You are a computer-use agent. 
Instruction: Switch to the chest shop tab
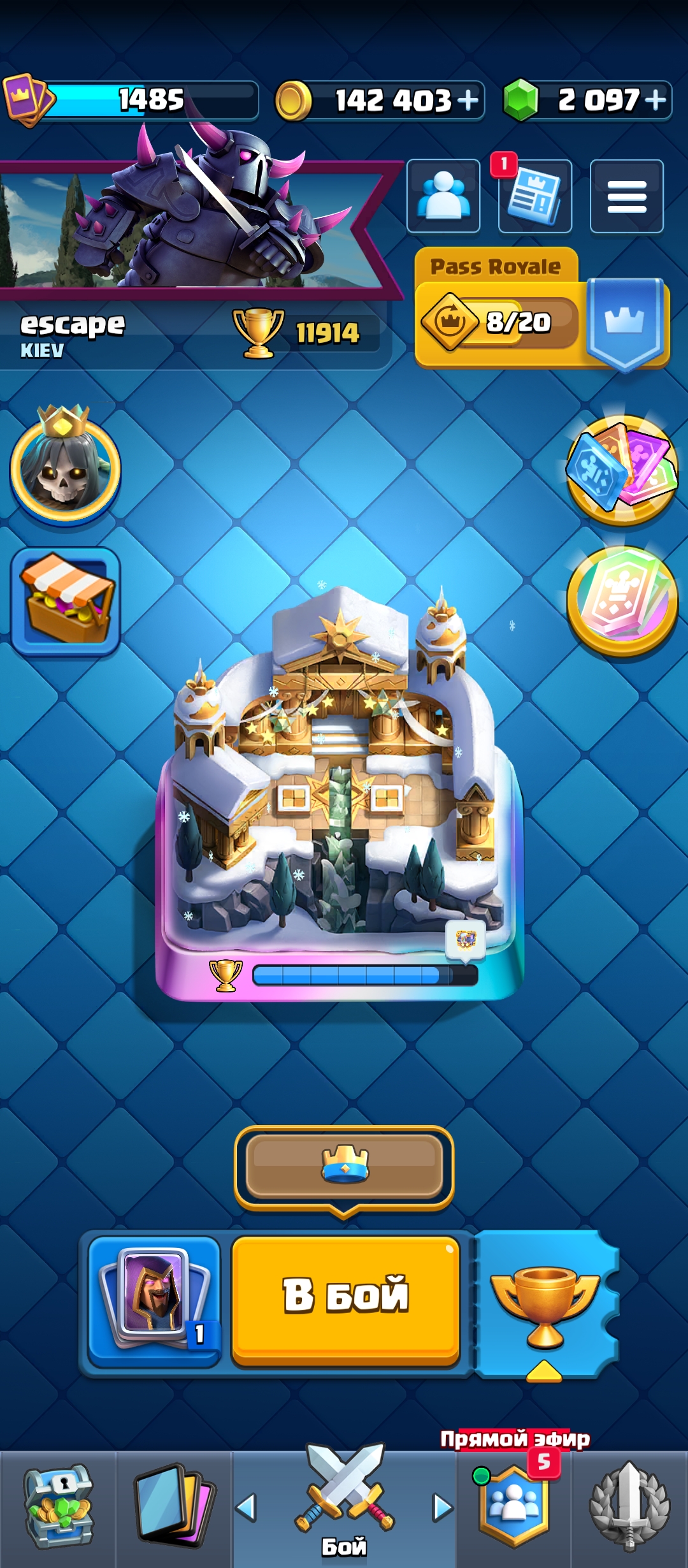58,1508
